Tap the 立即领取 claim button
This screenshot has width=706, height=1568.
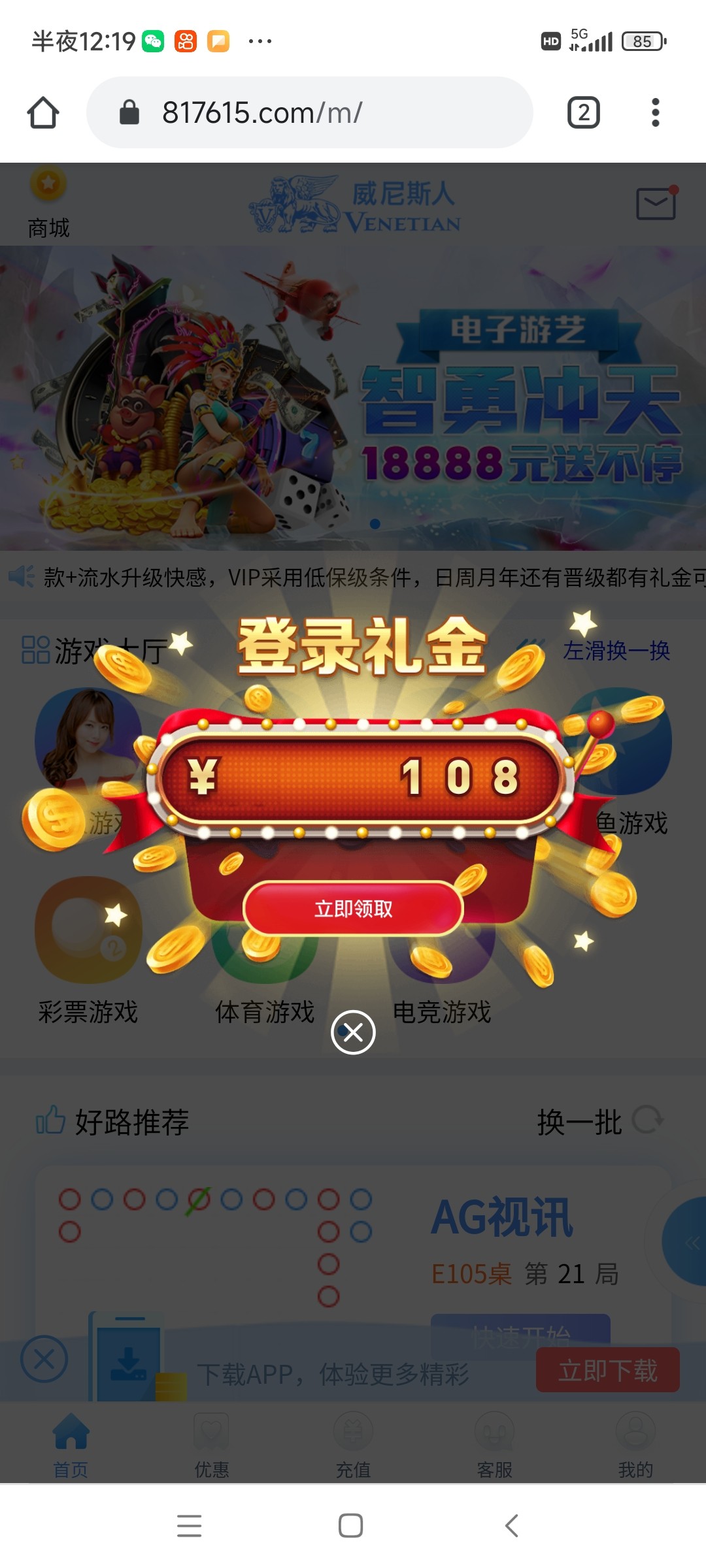(353, 909)
